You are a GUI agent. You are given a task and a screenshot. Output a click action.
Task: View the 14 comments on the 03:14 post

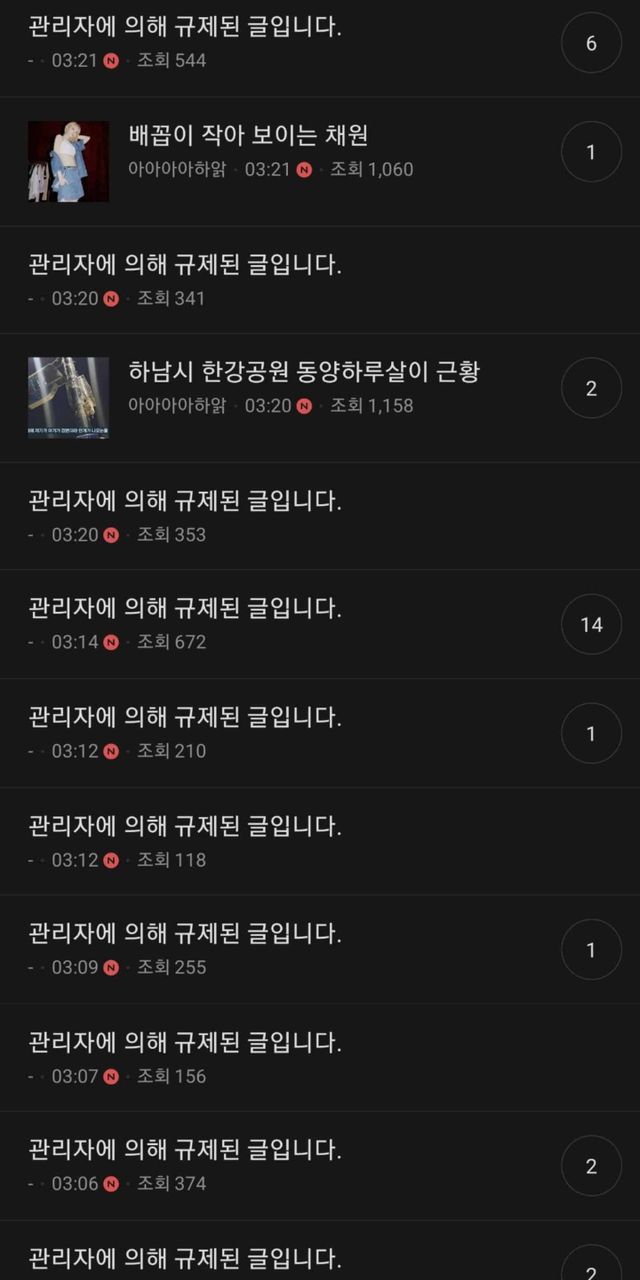[x=591, y=624]
